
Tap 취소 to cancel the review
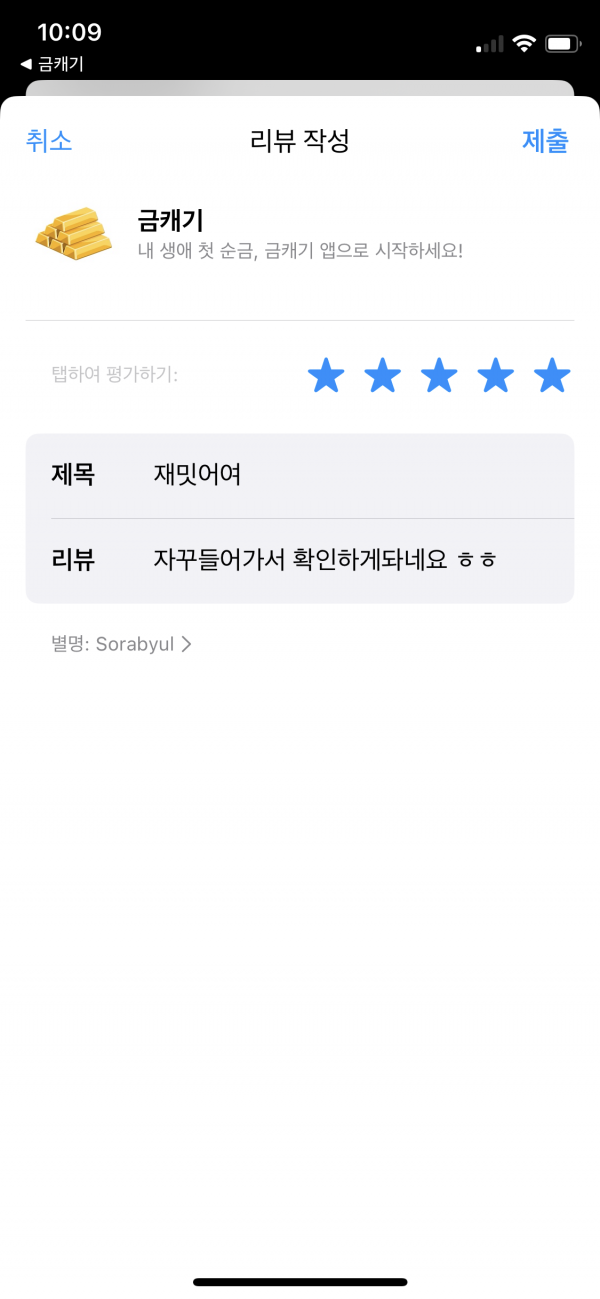49,141
